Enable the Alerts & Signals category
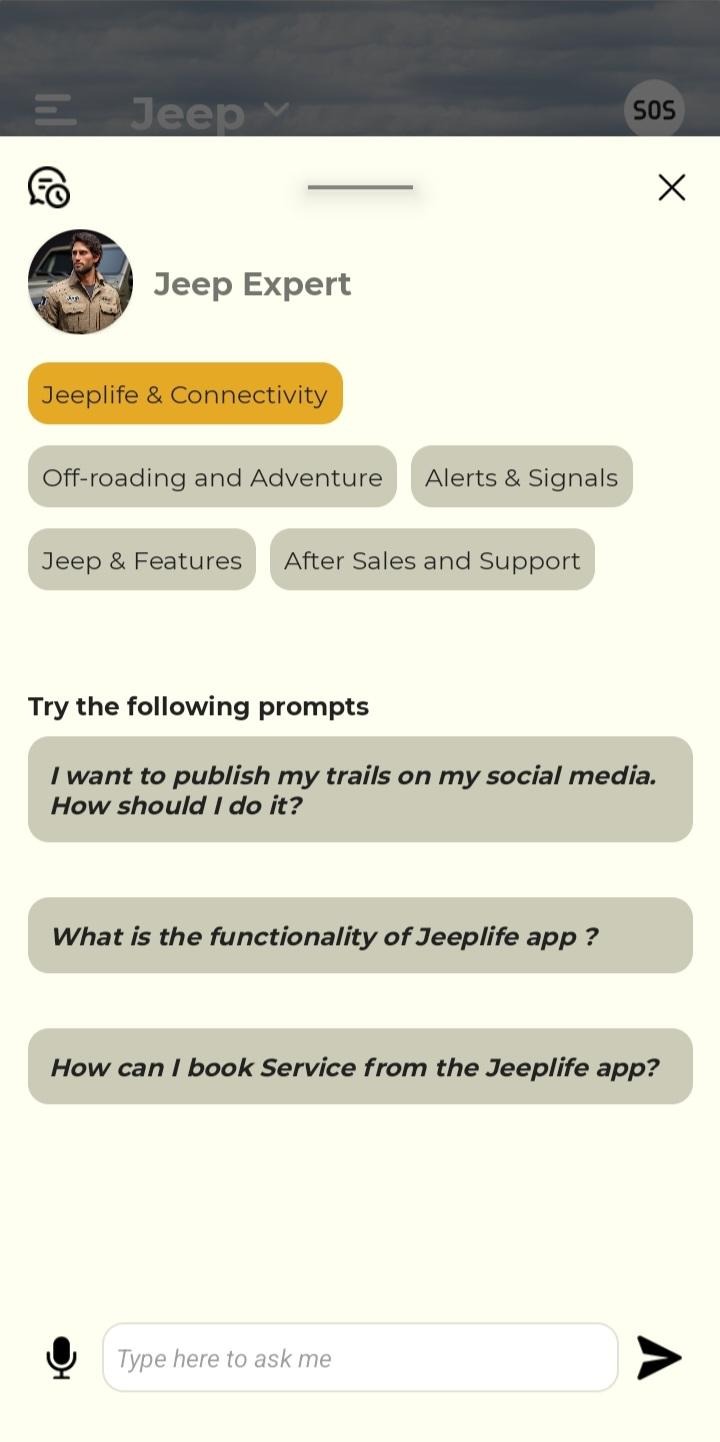Image resolution: width=720 pixels, height=1442 pixels. coord(521,477)
